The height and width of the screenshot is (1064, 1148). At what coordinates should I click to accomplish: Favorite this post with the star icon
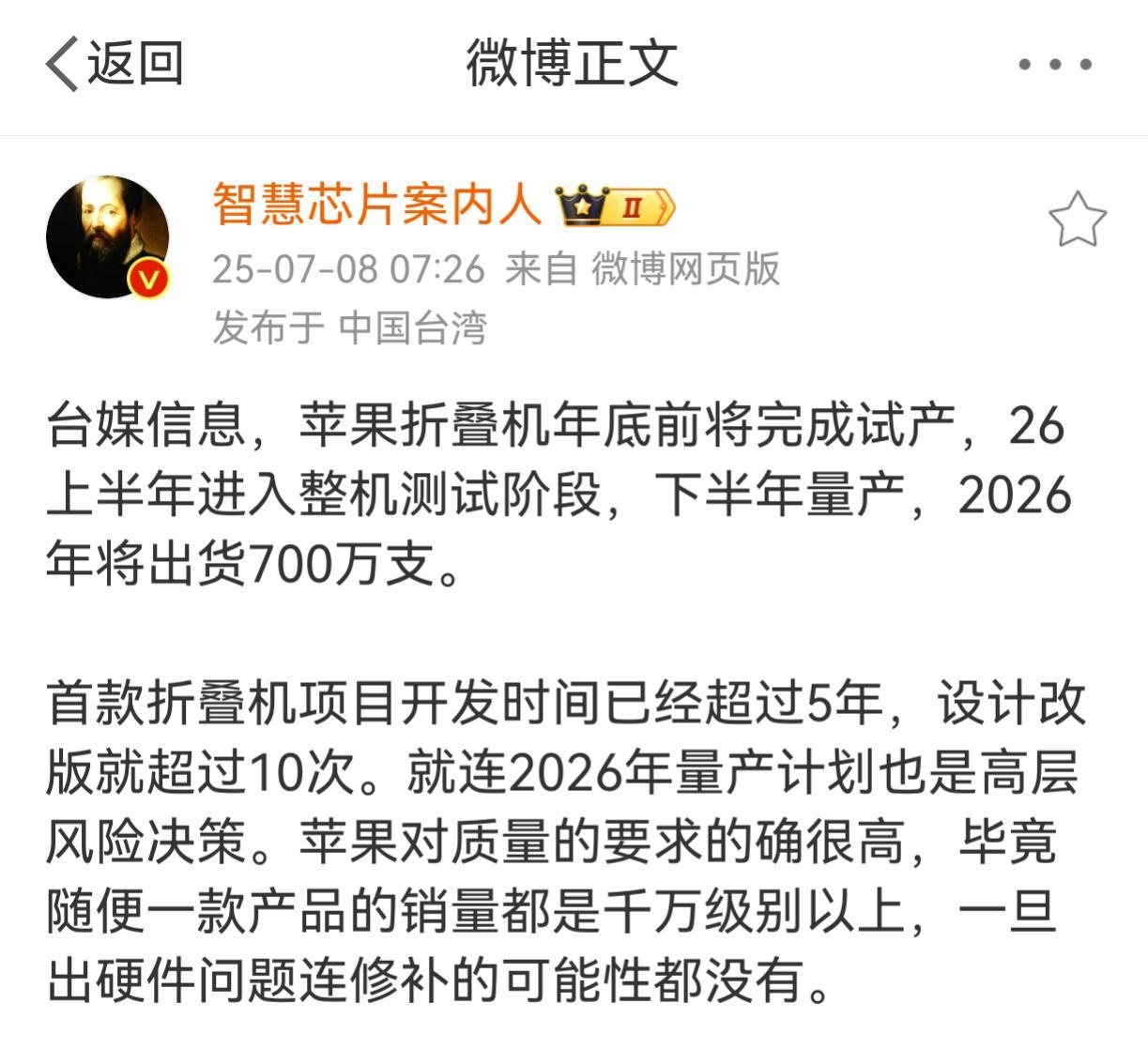[1077, 220]
